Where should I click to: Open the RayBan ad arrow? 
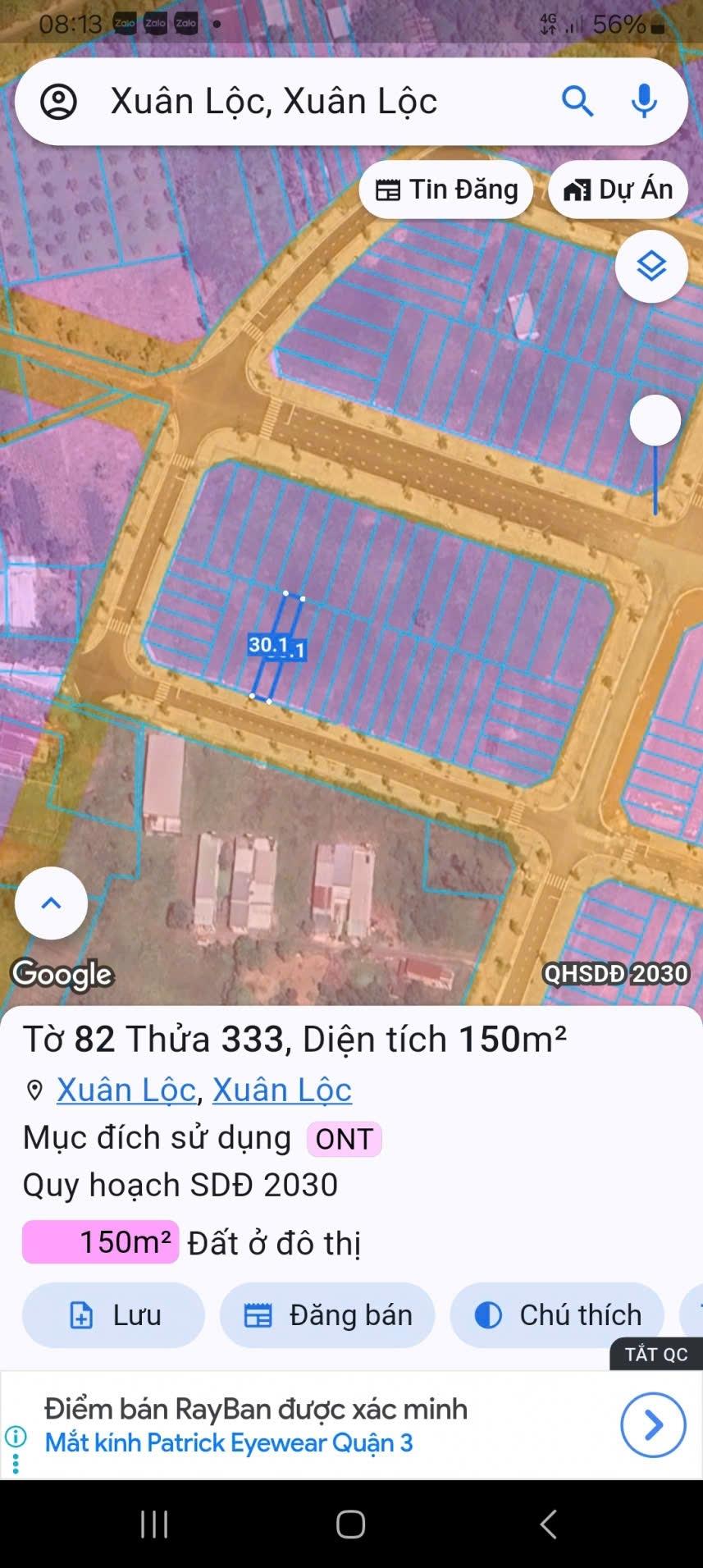[653, 1425]
